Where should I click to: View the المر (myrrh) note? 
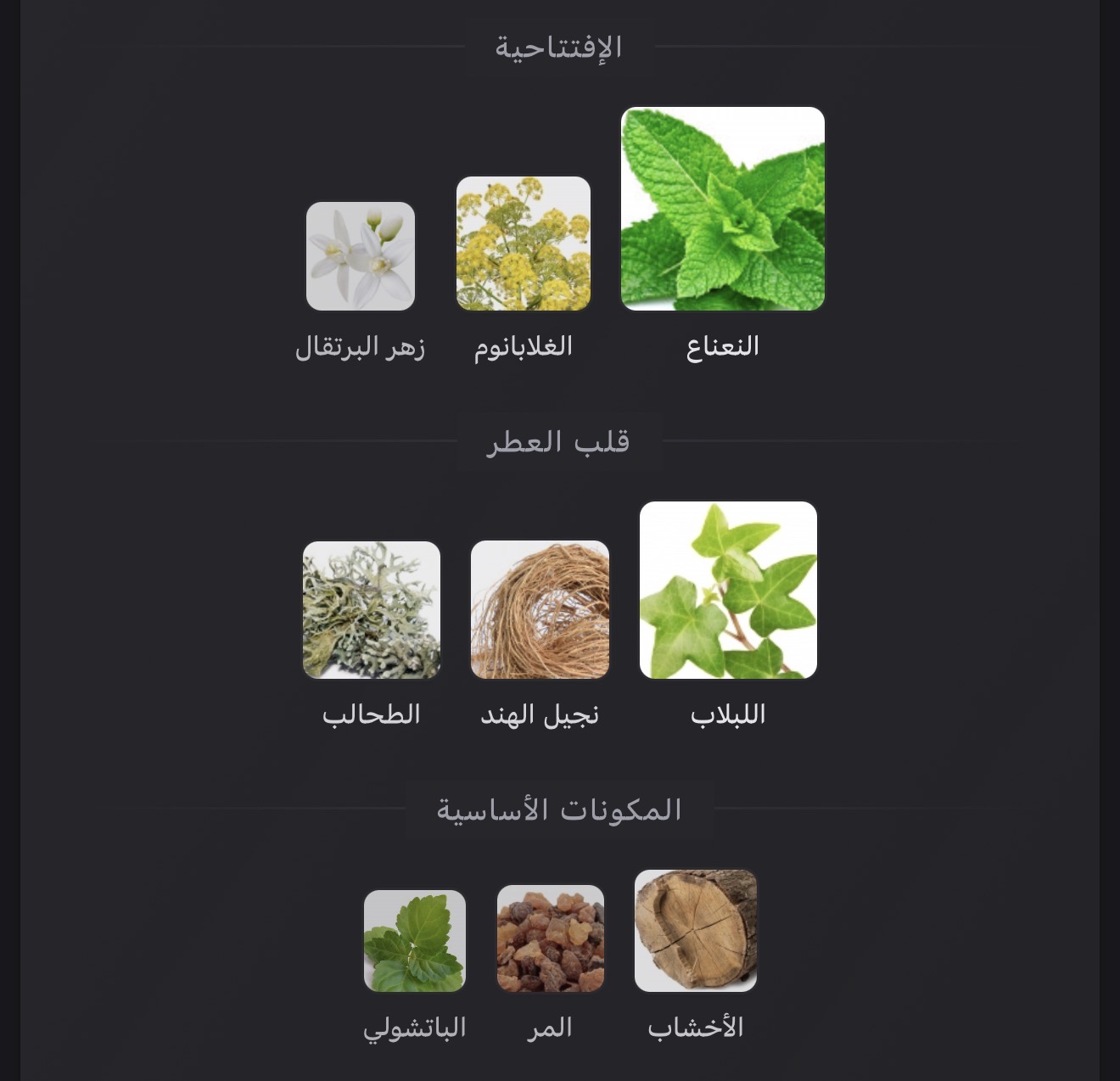(x=551, y=938)
